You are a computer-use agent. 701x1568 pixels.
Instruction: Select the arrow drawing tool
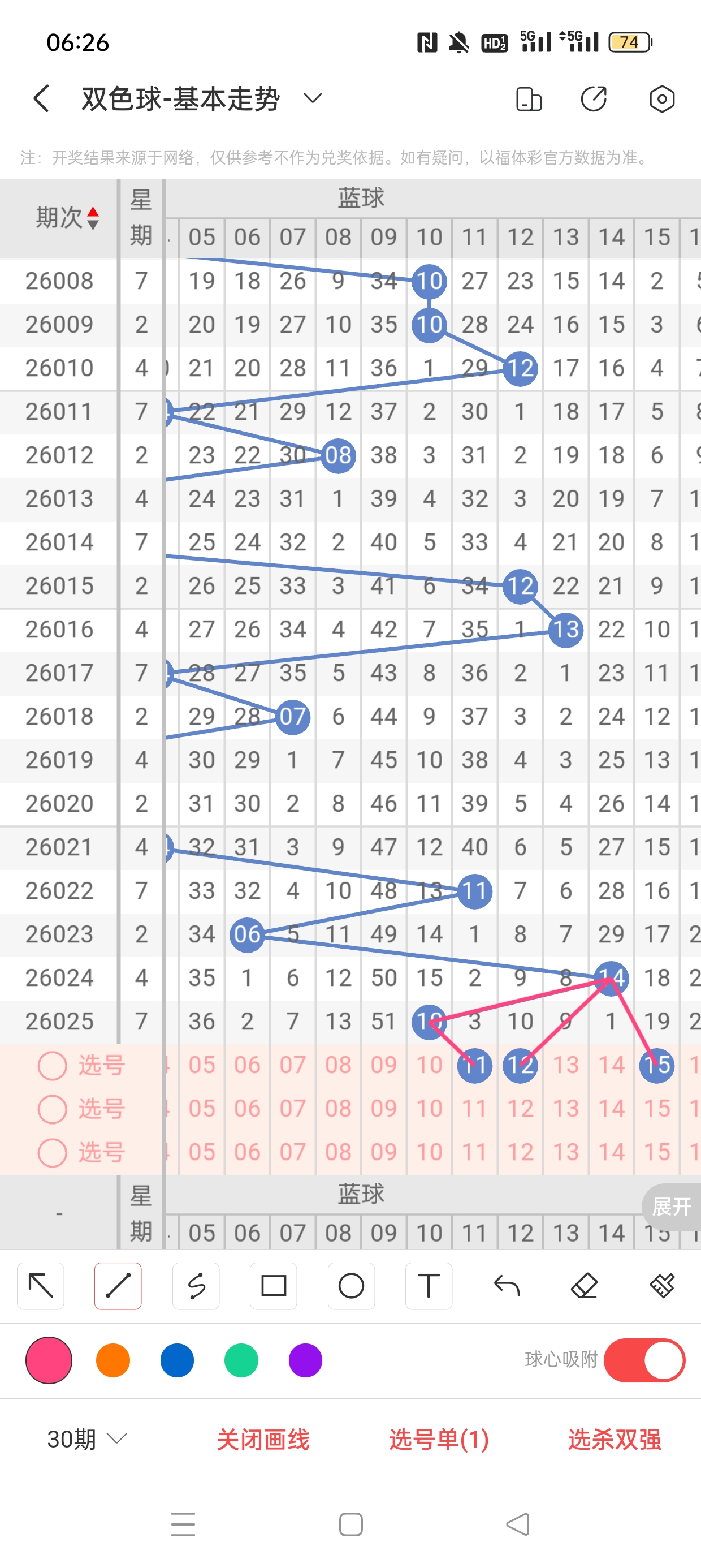(41, 1286)
